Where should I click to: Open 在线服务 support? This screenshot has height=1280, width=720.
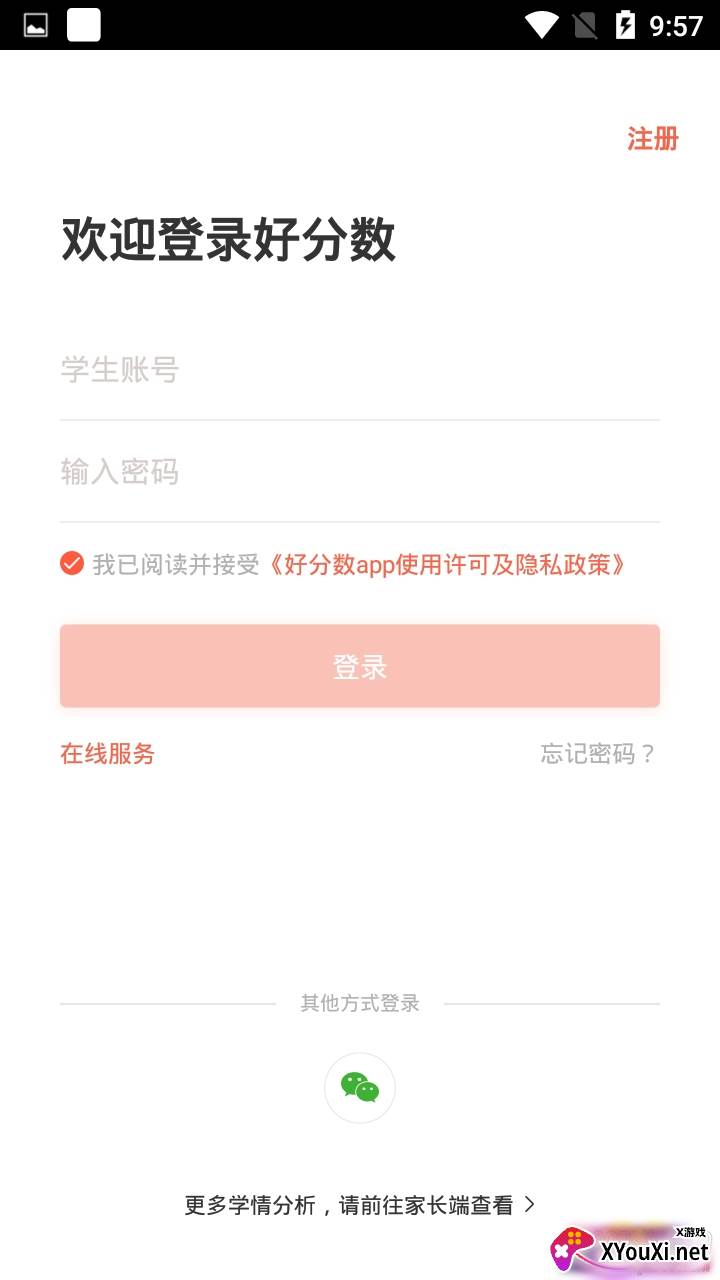[108, 754]
